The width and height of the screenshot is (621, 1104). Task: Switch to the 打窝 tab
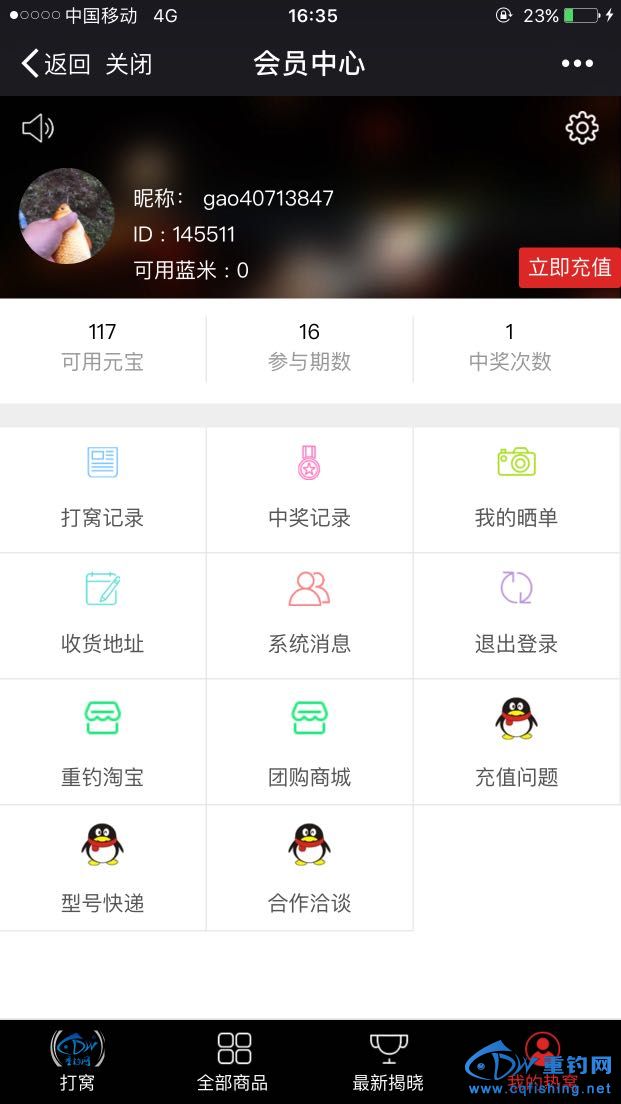(77, 1062)
